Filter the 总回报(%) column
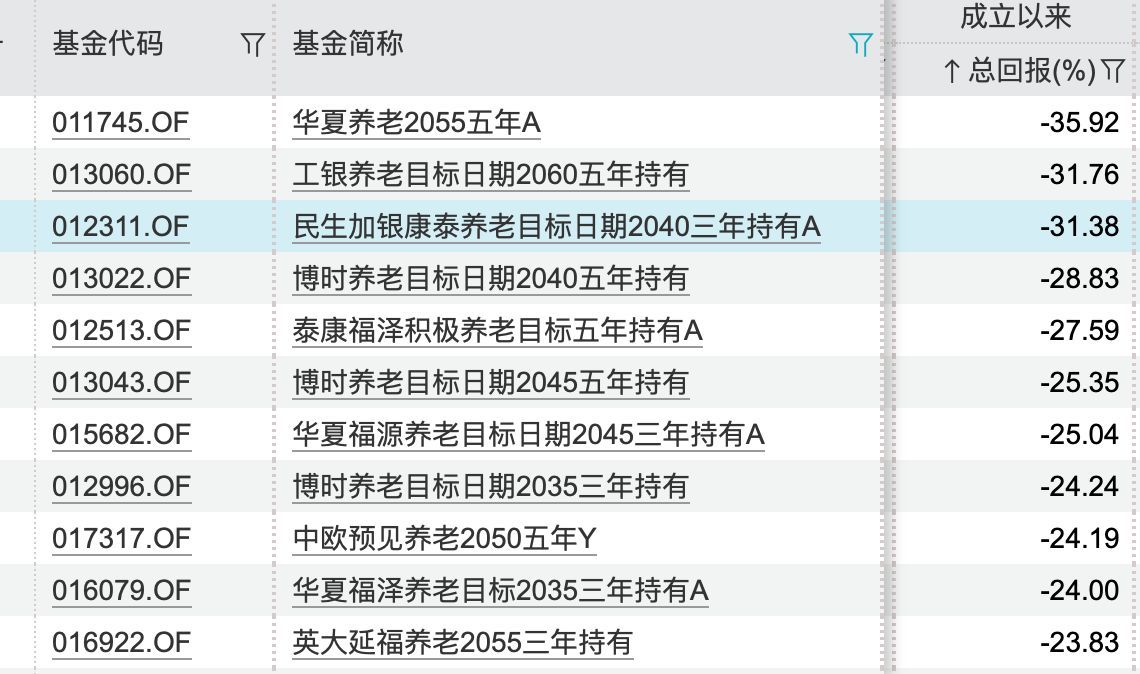 click(1112, 71)
